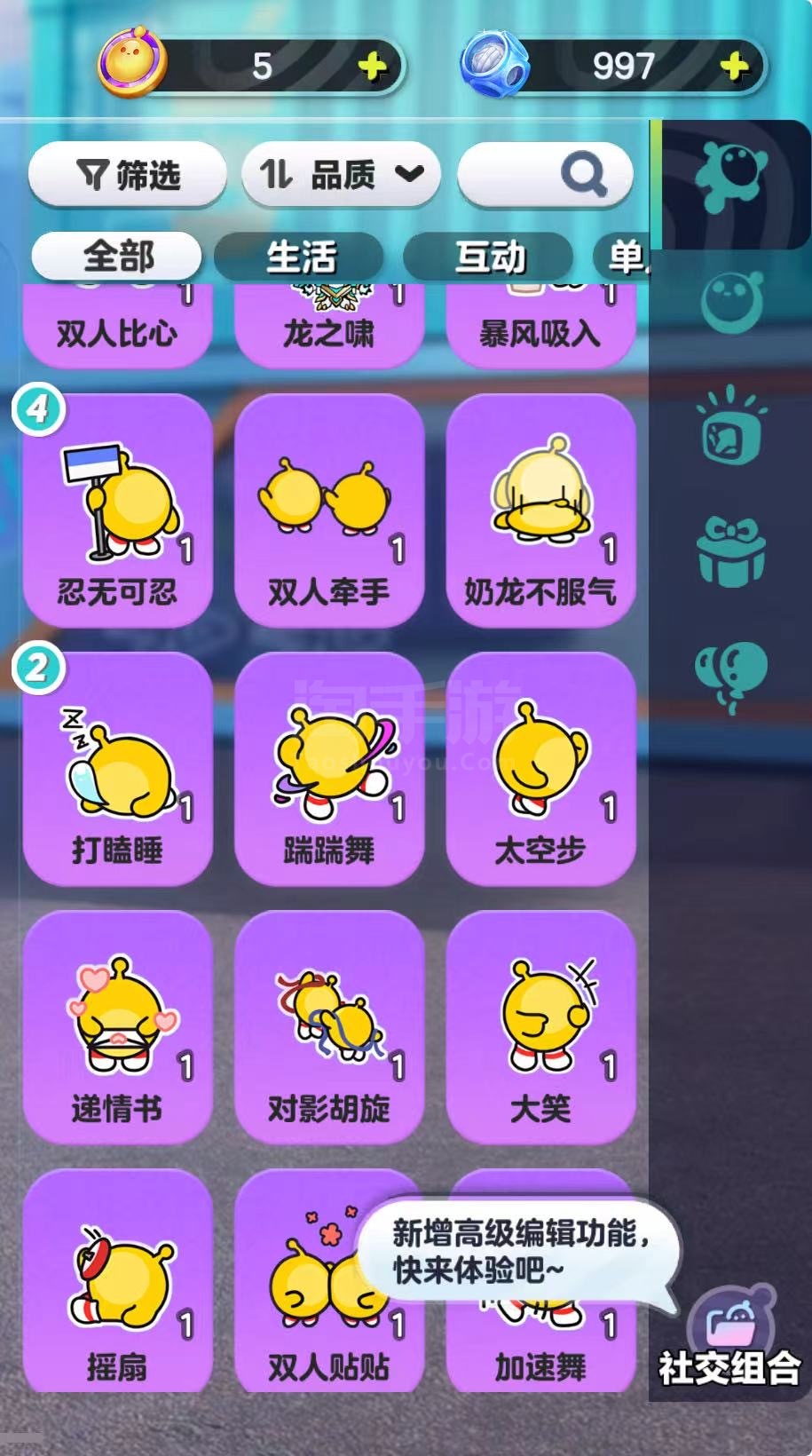This screenshot has width=812, height=1456.
Task: Switch to the 互动 tab
Action: click(488, 257)
